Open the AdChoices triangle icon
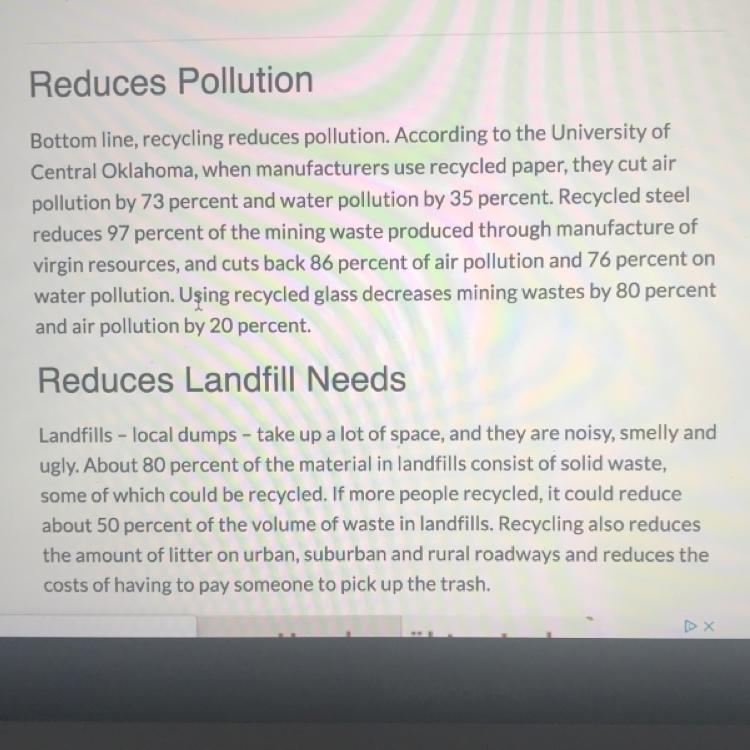Screen dimensions: 750x750 pyautogui.click(x=690, y=626)
